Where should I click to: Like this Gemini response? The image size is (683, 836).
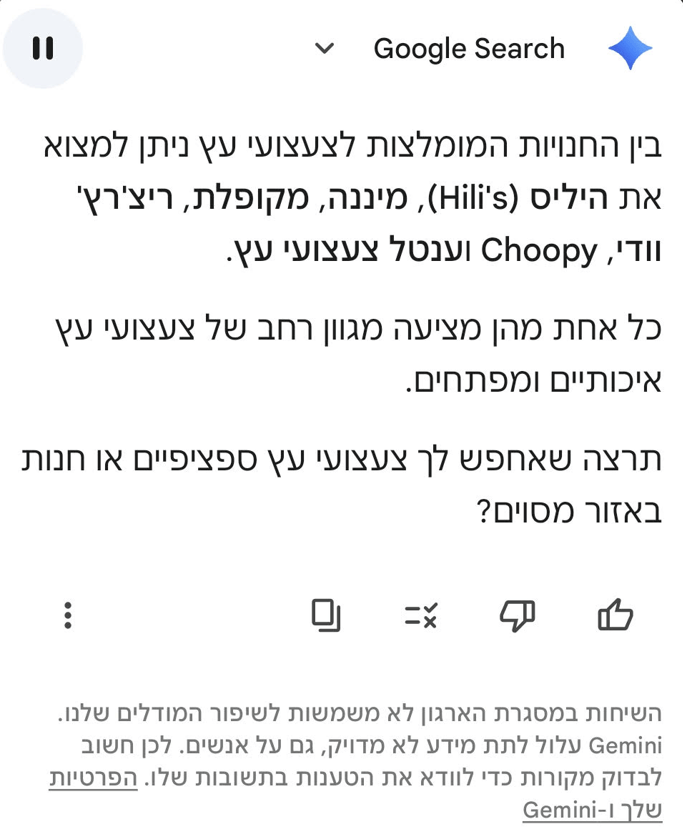(x=614, y=615)
